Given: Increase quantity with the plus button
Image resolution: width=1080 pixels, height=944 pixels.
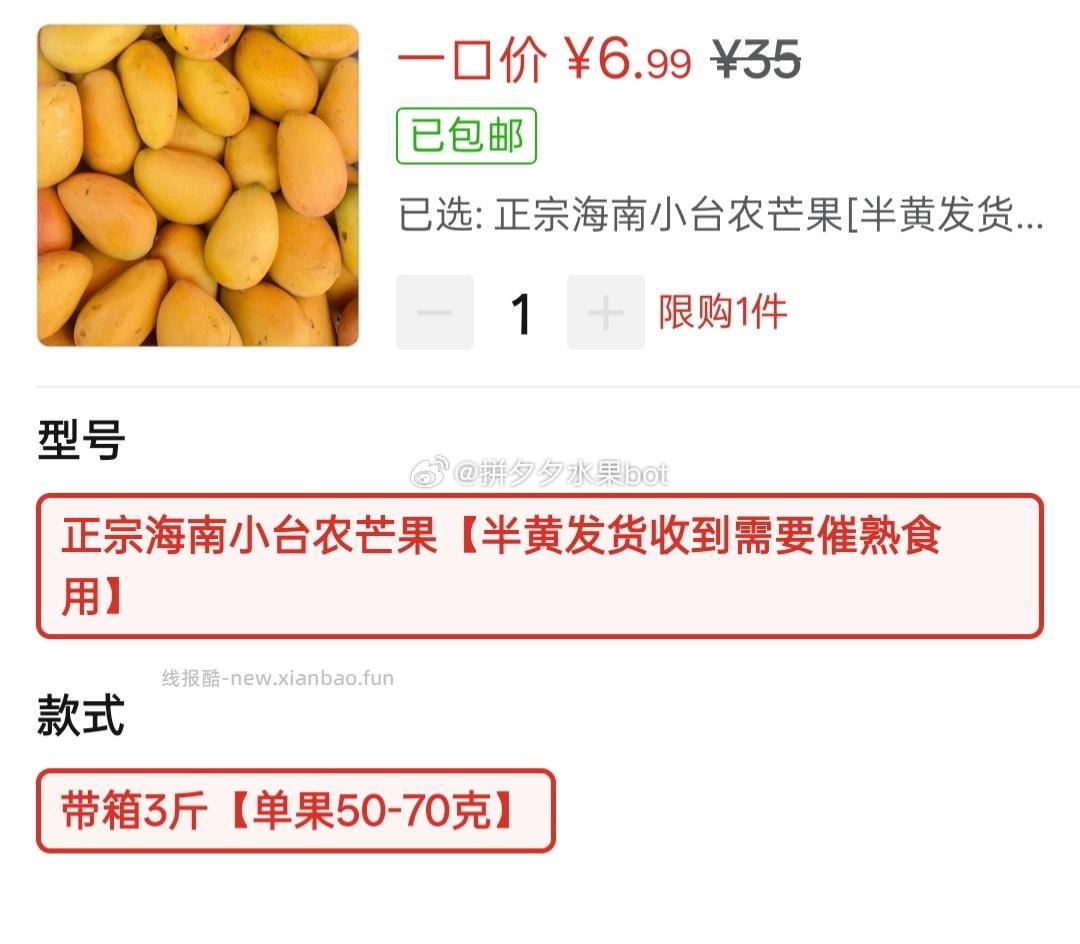Looking at the screenshot, I should (x=605, y=313).
